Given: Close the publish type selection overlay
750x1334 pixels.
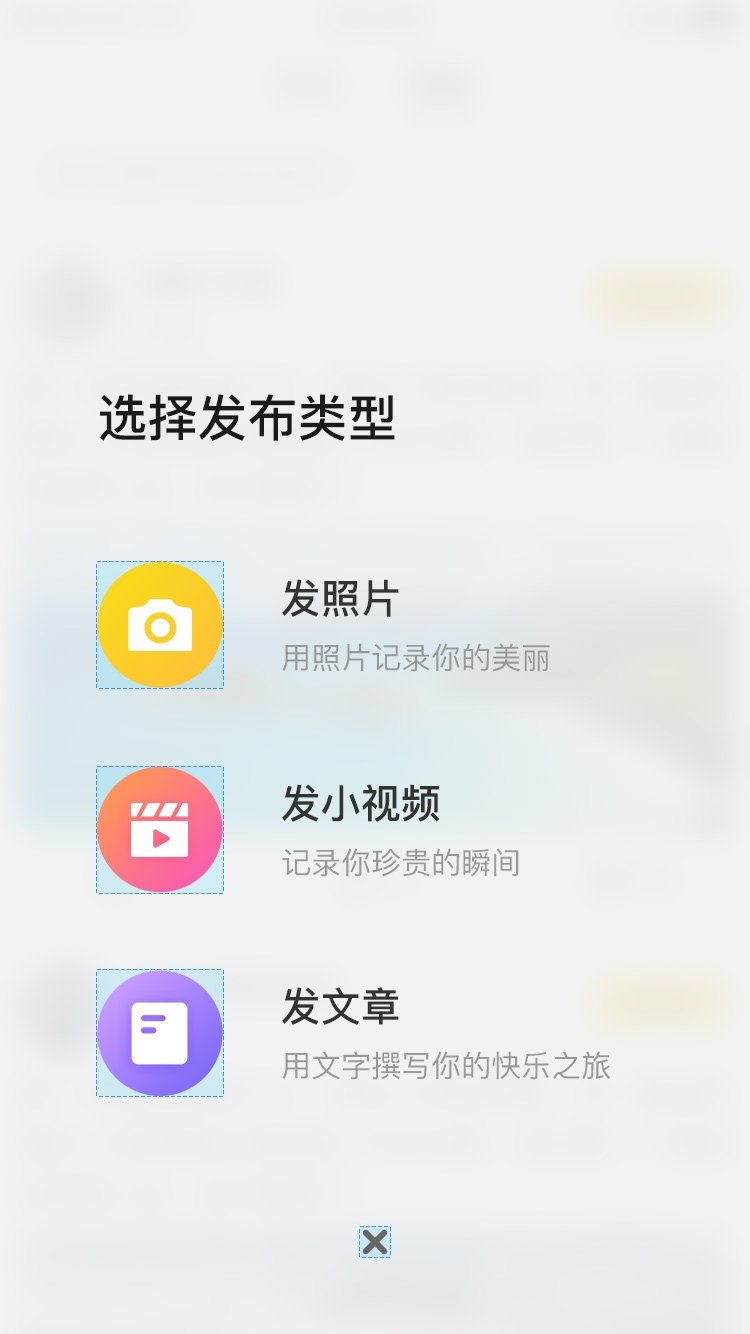Looking at the screenshot, I should (375, 1242).
